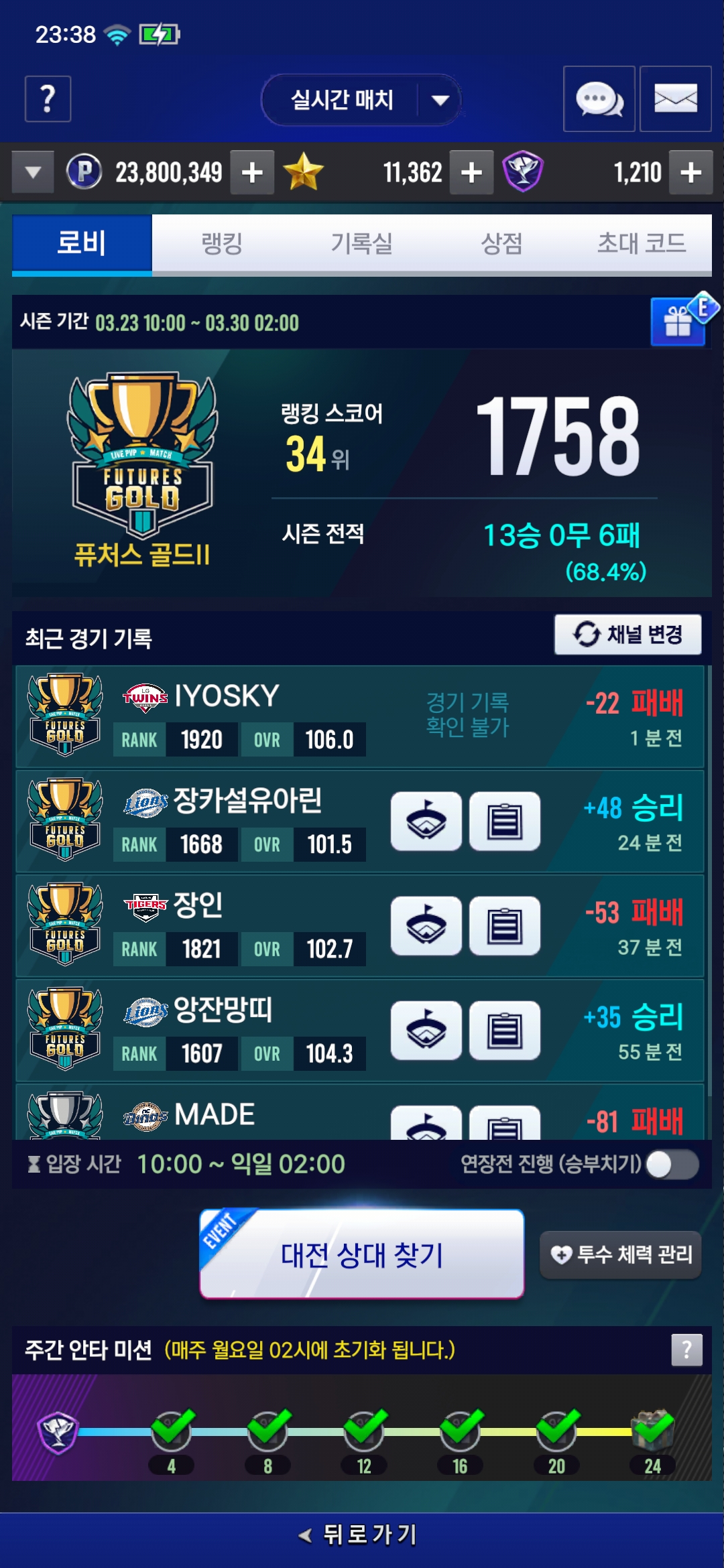Image resolution: width=724 pixels, height=1568 pixels.
Task: Expand the 실시간 매치 dropdown
Action: tap(440, 100)
